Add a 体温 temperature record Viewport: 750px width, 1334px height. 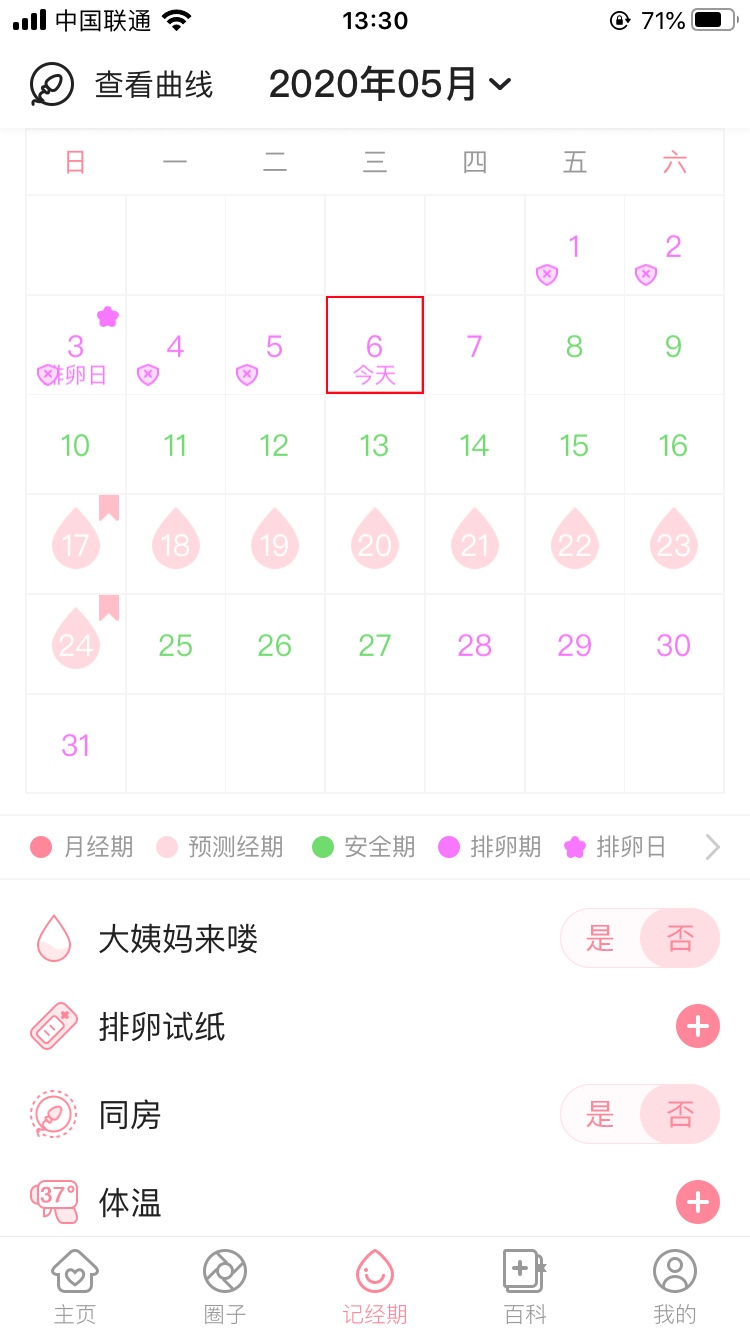[698, 1201]
